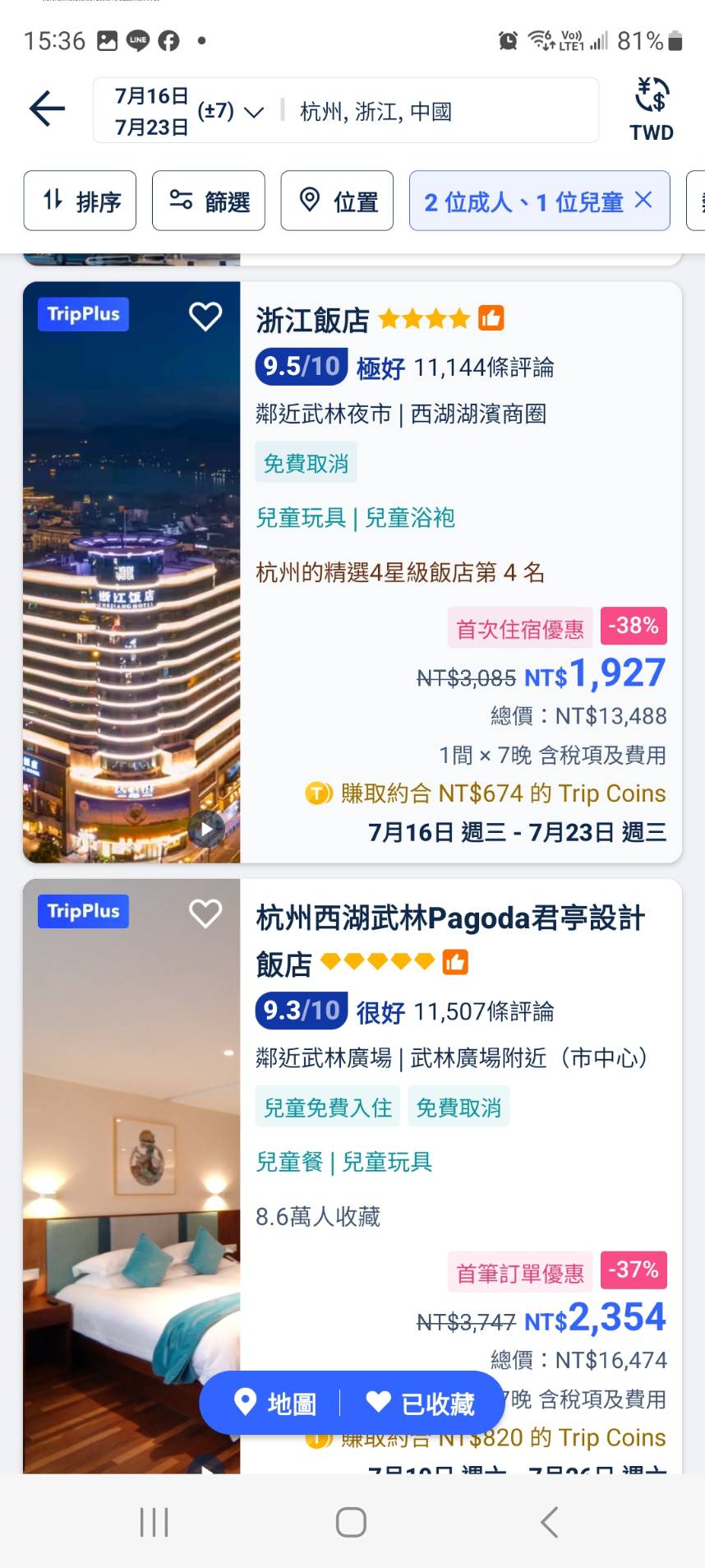Unfavorite the Pagoda hotel heart icon
Viewport: 705px width, 1568px height.
(205, 912)
